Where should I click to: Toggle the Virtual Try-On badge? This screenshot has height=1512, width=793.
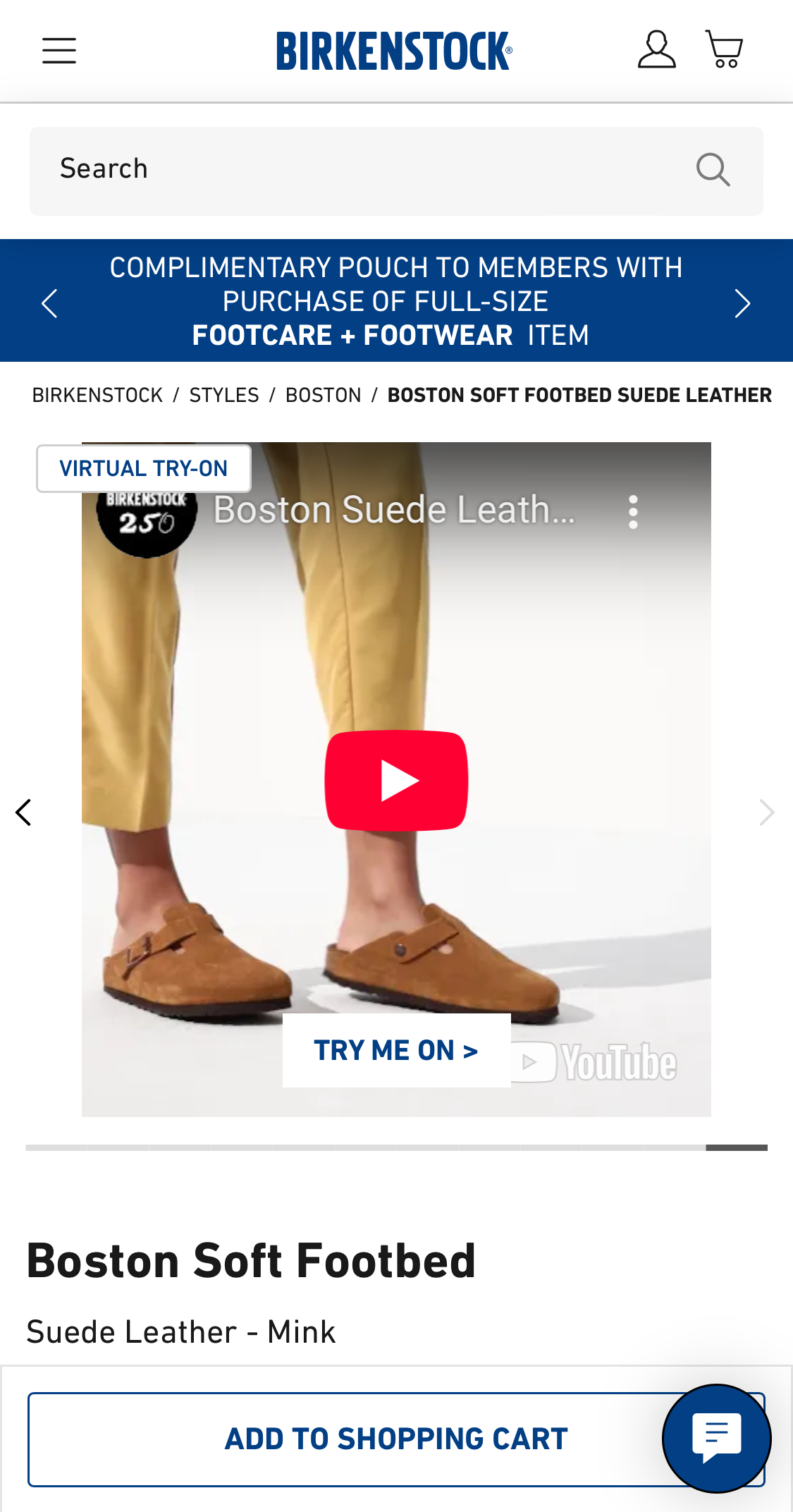tap(143, 467)
